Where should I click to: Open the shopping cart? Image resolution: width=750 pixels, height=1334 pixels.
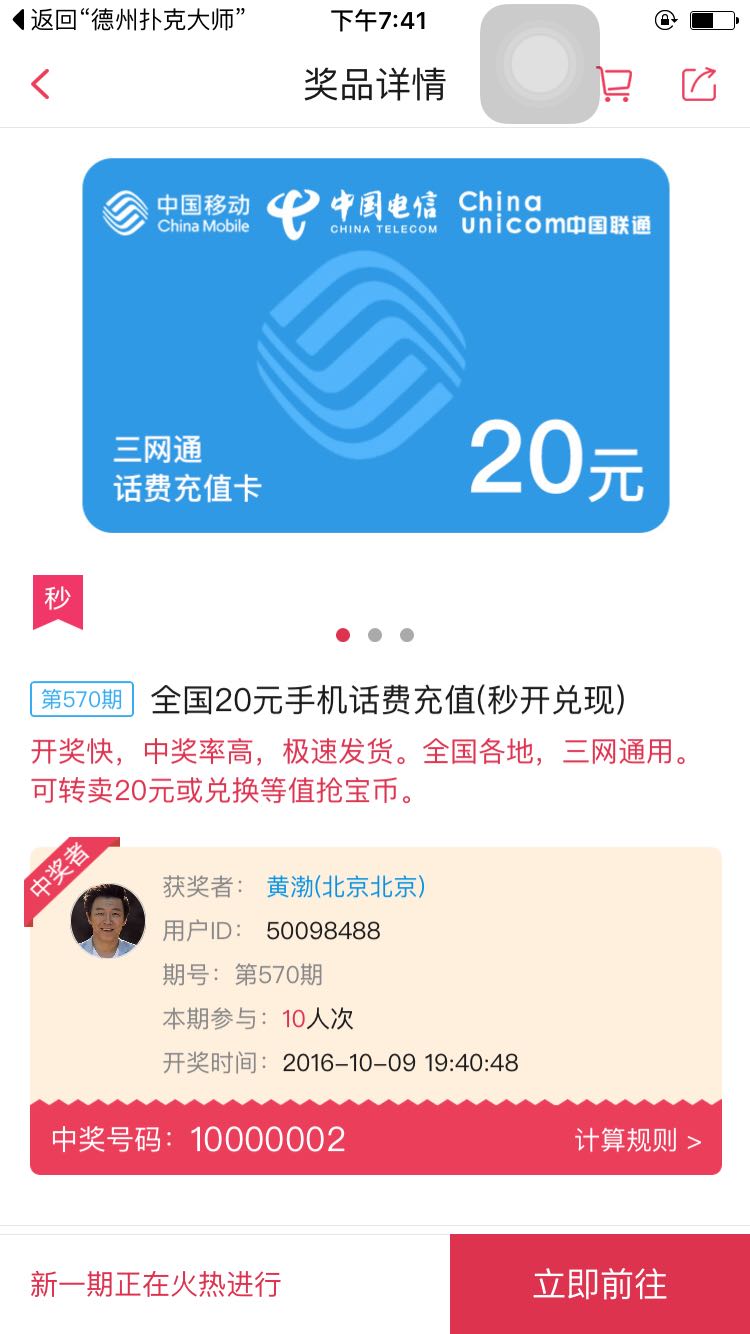point(614,84)
